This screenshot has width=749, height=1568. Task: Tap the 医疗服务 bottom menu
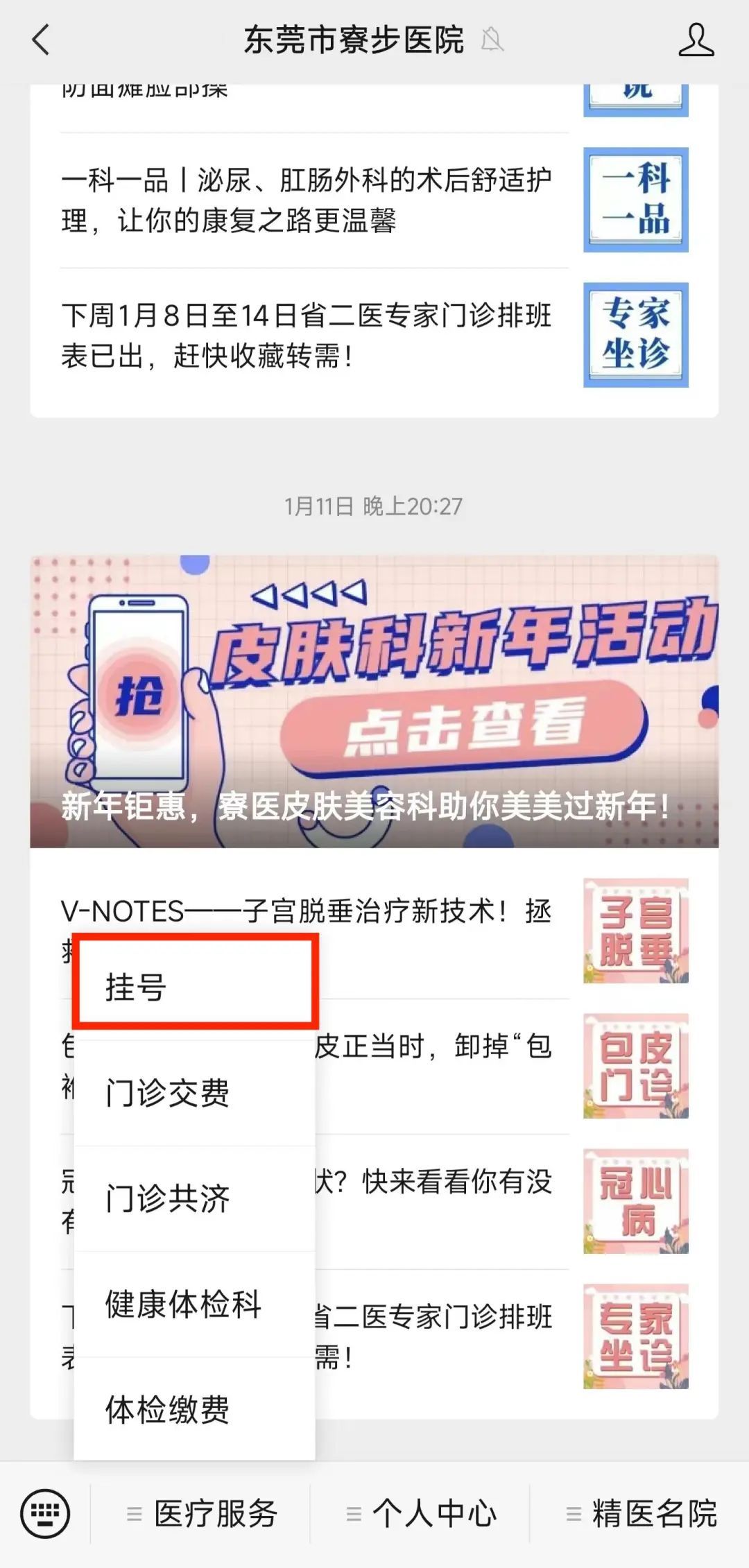pos(201,1513)
